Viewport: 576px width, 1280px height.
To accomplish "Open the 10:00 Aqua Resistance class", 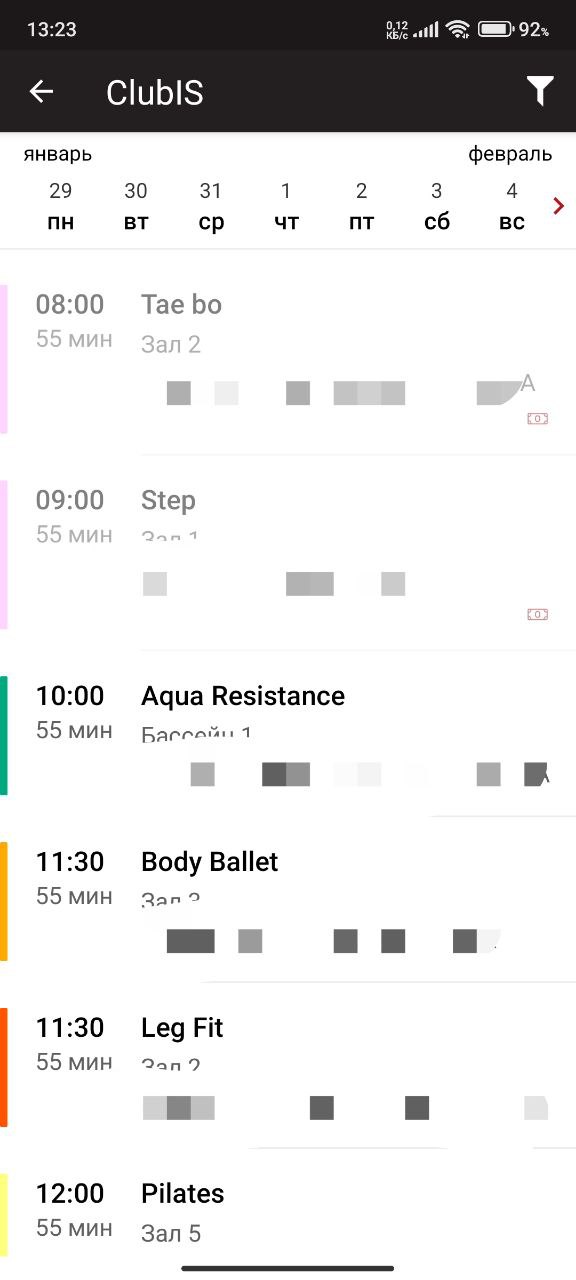I will [x=288, y=736].
